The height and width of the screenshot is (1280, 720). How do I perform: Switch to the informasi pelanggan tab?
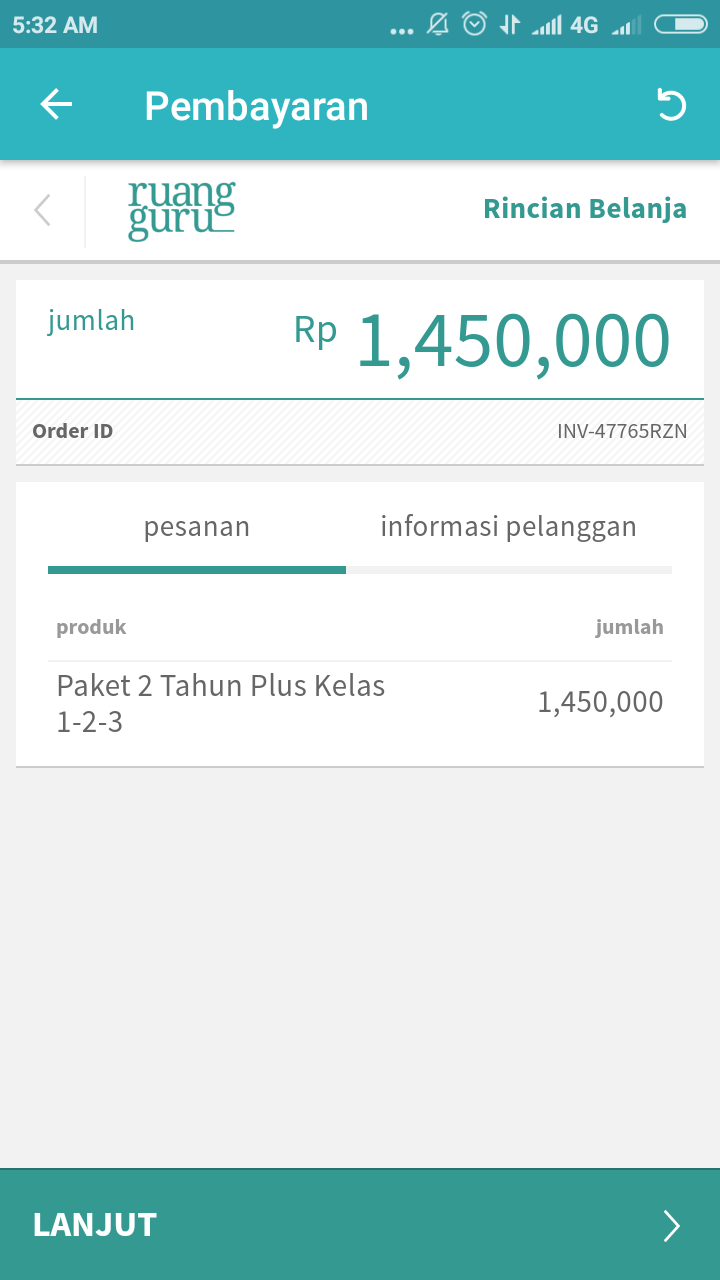click(x=508, y=527)
